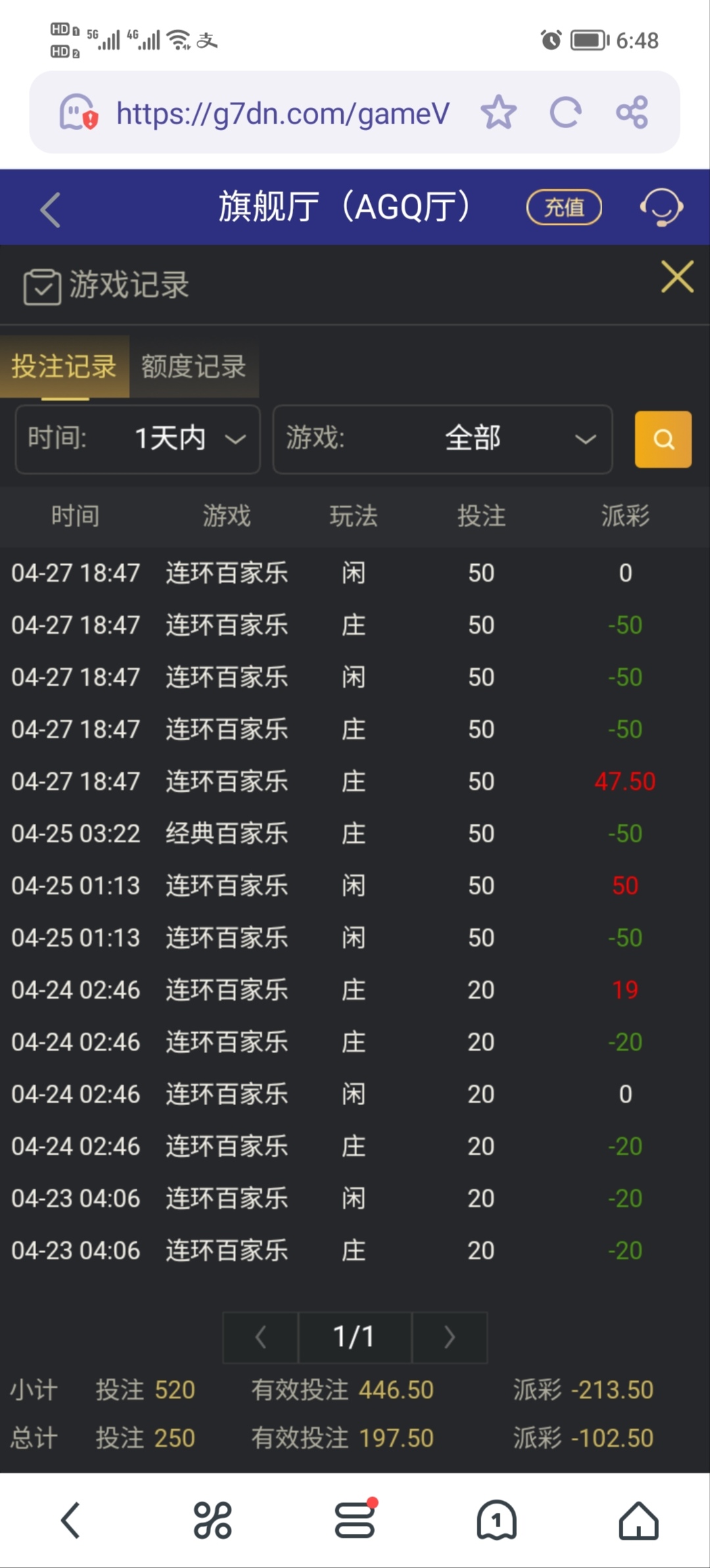Share the current page link
710x1568 pixels.
(632, 112)
